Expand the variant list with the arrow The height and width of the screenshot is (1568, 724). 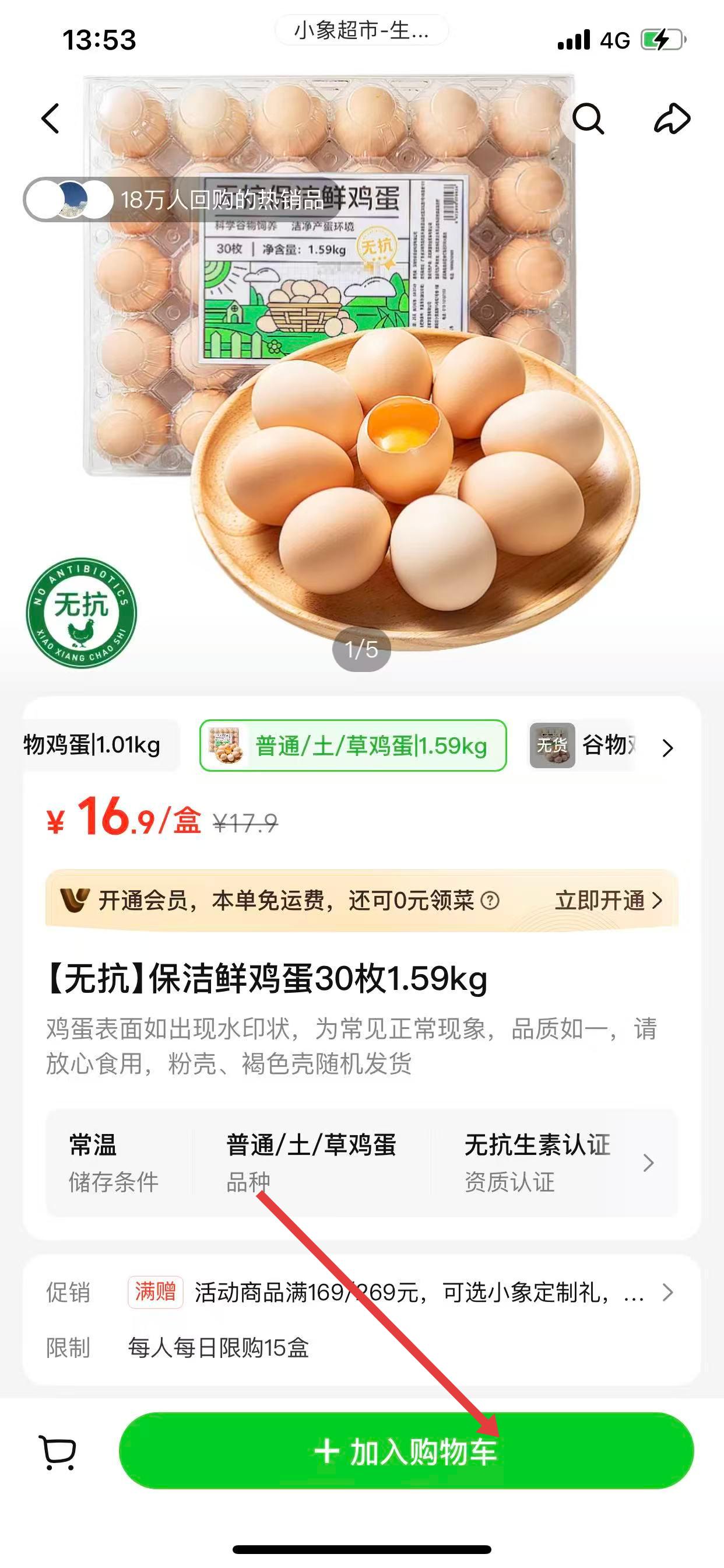click(668, 747)
